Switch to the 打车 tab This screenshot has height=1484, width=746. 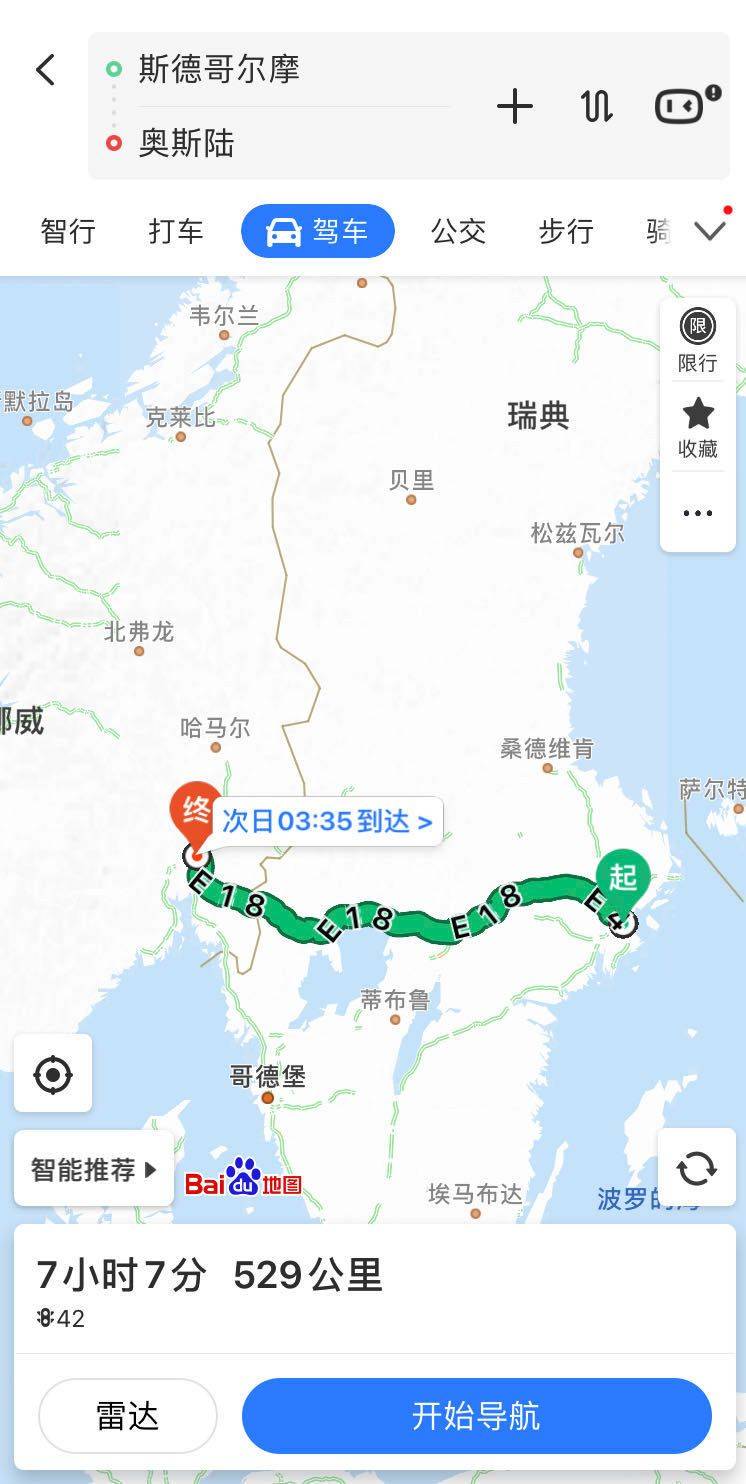(176, 231)
